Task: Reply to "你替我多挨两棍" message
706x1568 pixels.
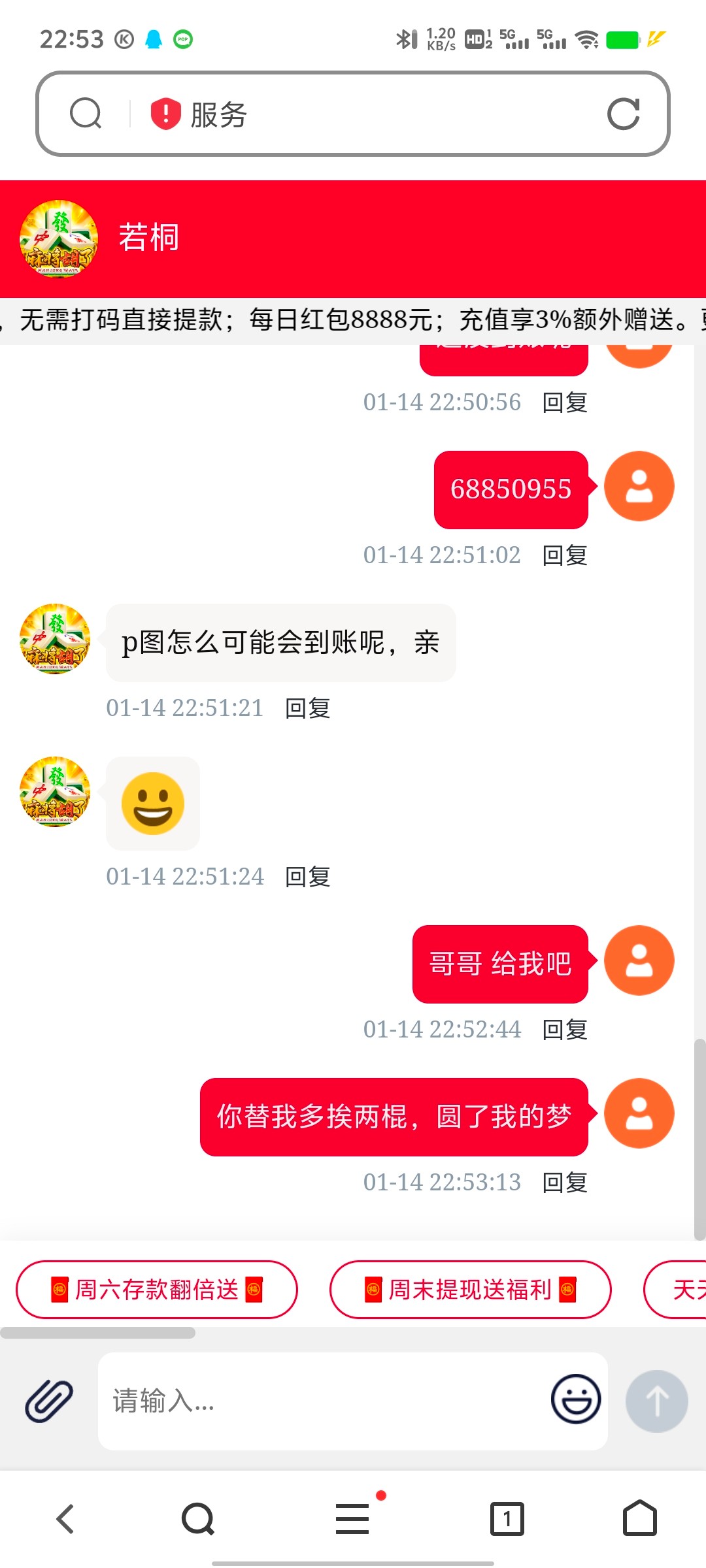Action: click(565, 1183)
